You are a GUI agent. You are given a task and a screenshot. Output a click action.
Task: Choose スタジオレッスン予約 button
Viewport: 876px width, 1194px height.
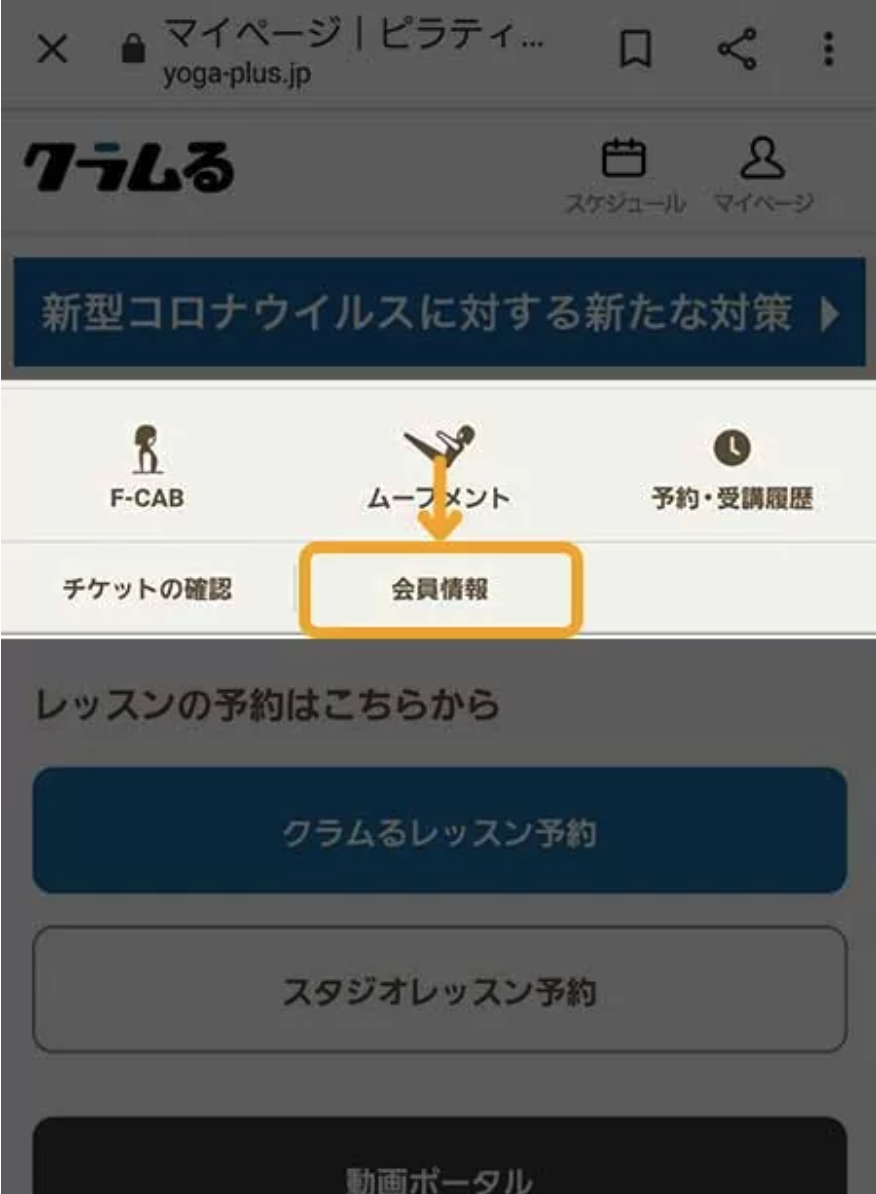pyautogui.click(x=440, y=991)
